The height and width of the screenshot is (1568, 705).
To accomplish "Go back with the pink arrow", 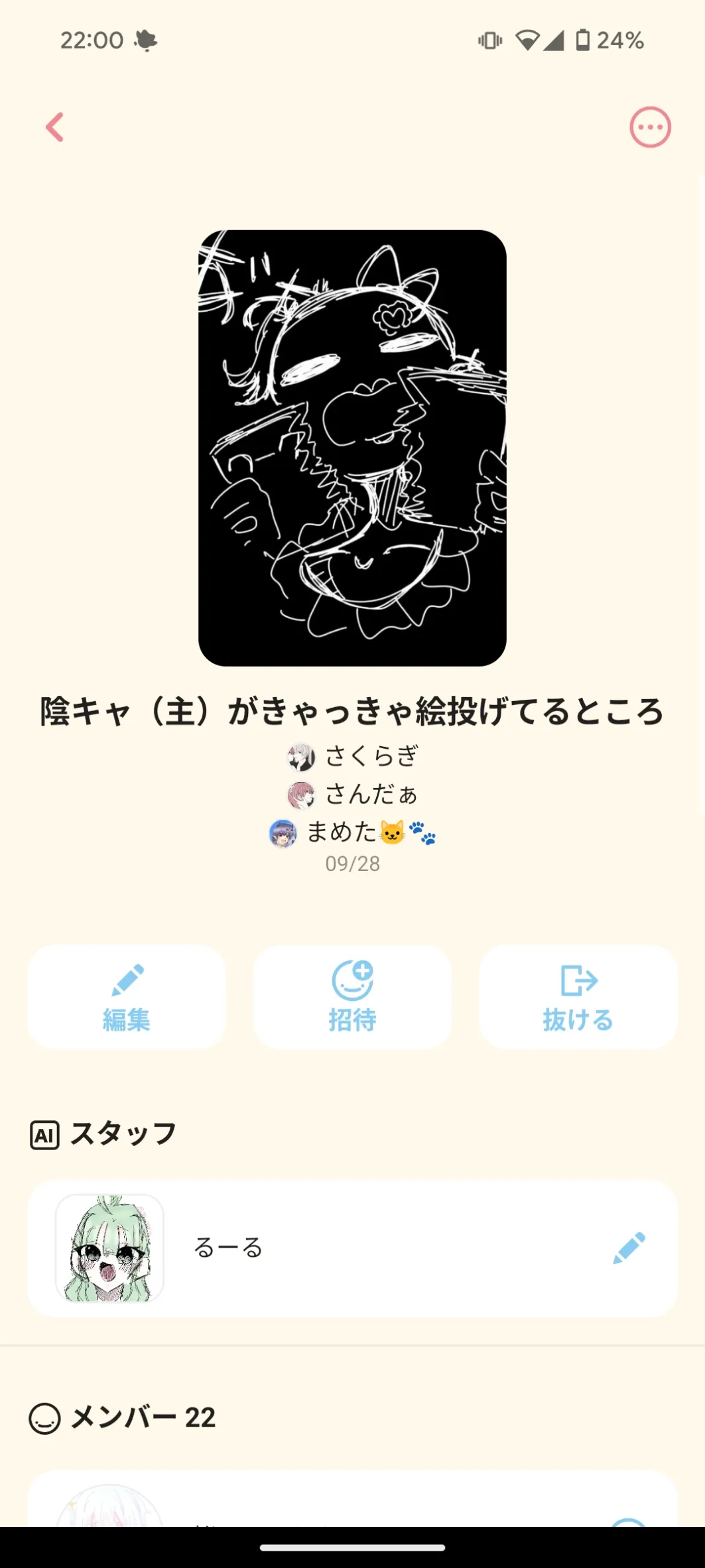I will click(55, 127).
